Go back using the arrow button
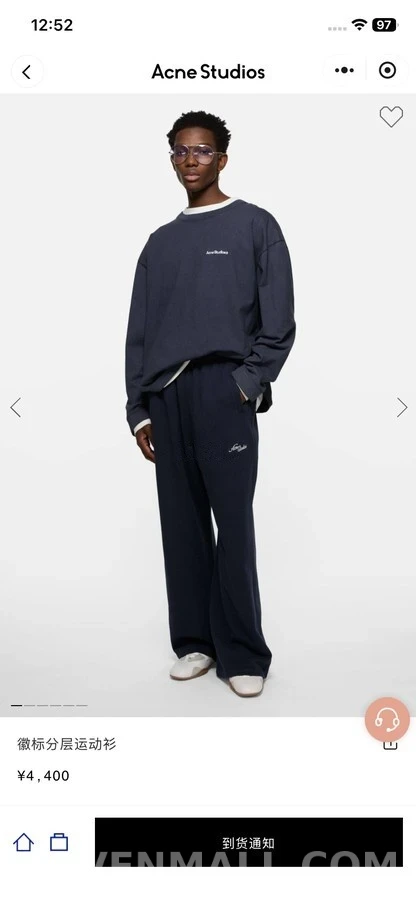Screen dimensions: 416x900 tap(26, 72)
